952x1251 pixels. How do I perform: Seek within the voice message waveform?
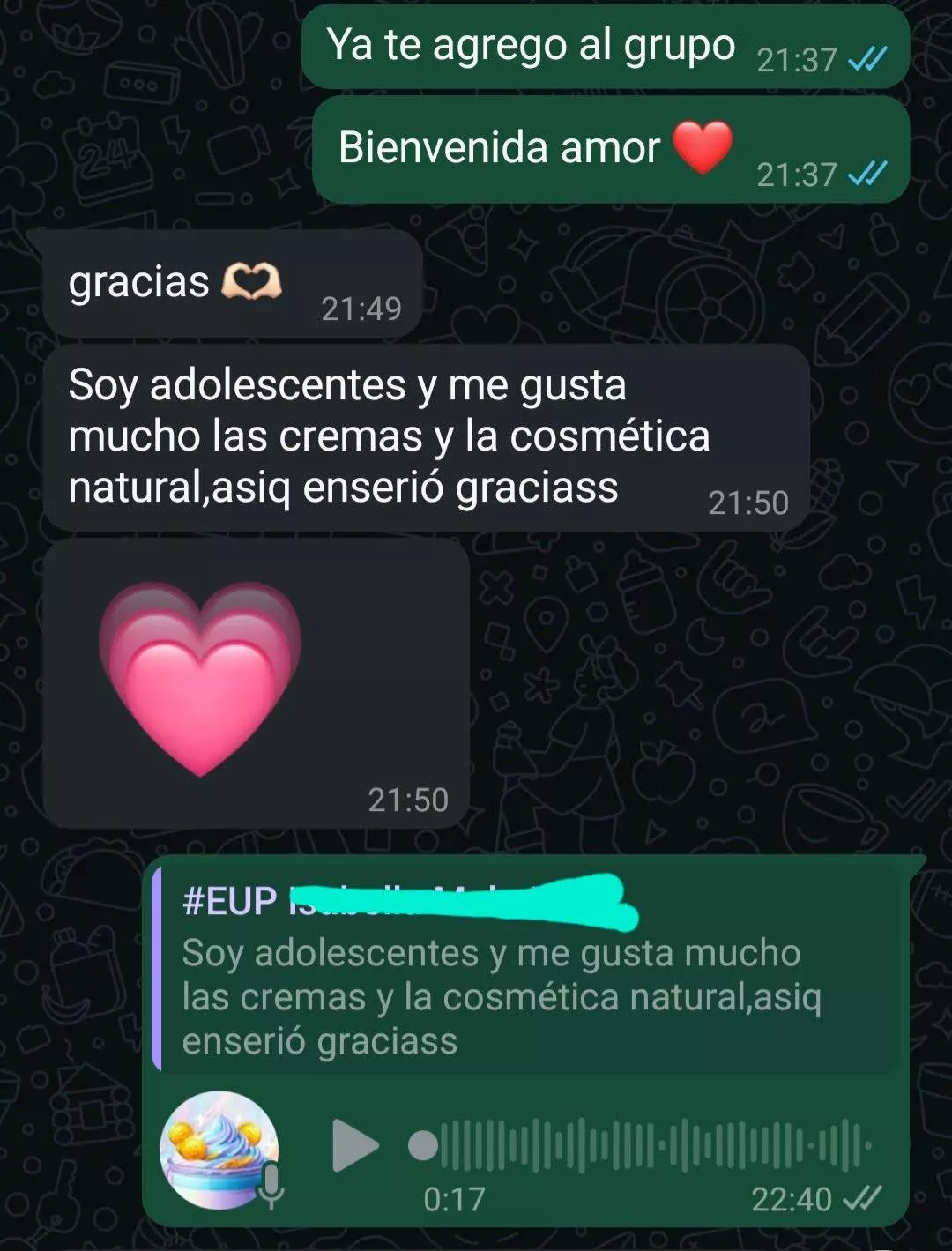point(652,1145)
